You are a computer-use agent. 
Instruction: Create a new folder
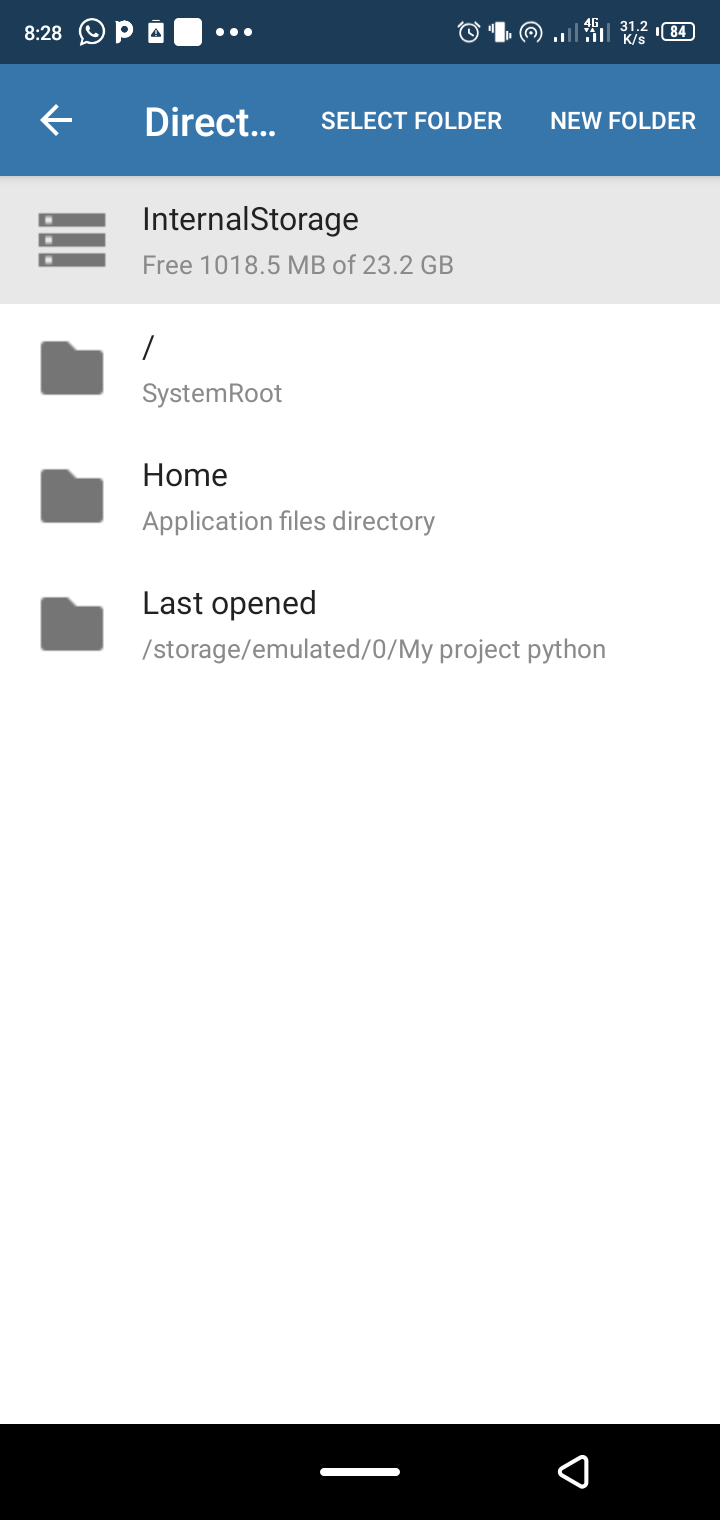pyautogui.click(x=622, y=121)
